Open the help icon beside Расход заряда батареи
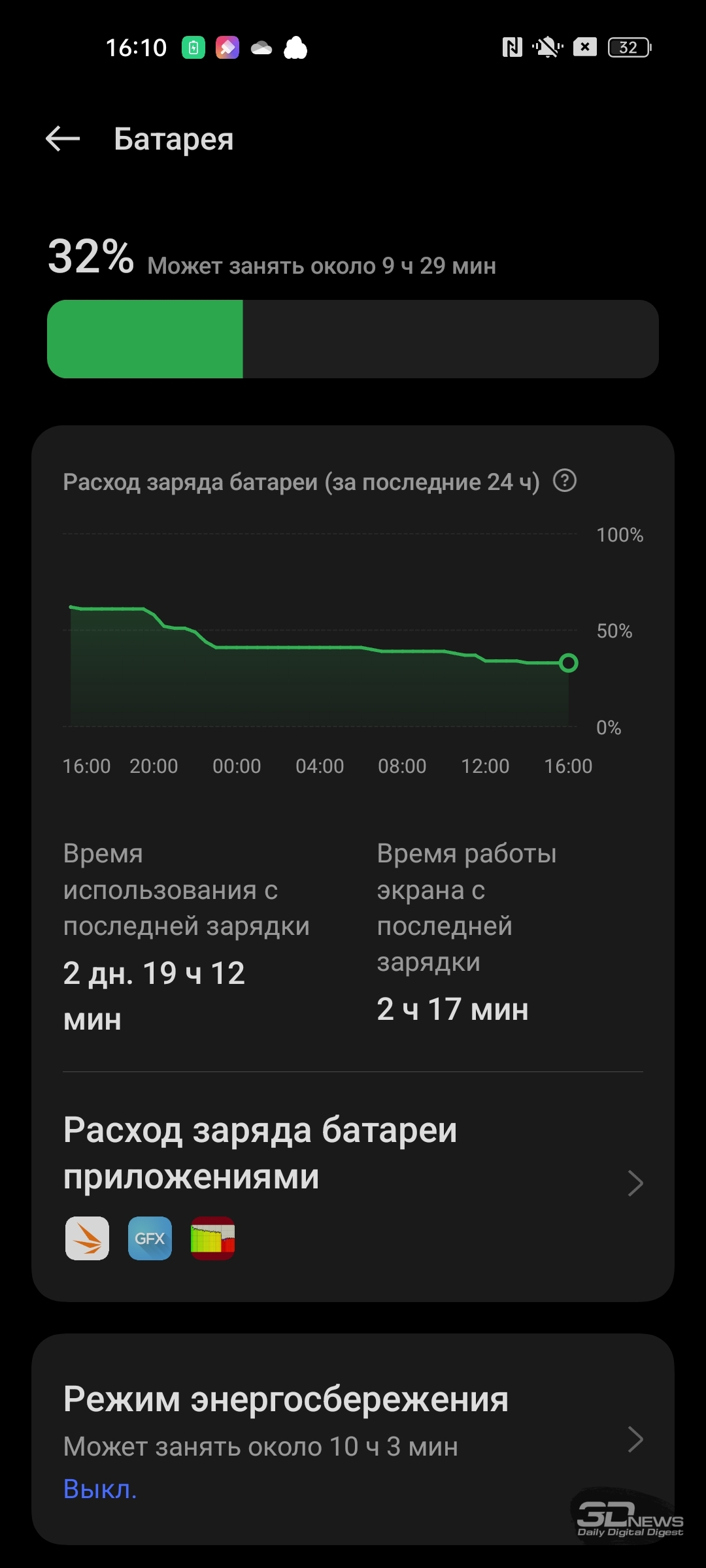Screen dimensions: 706x1568 pos(565,481)
